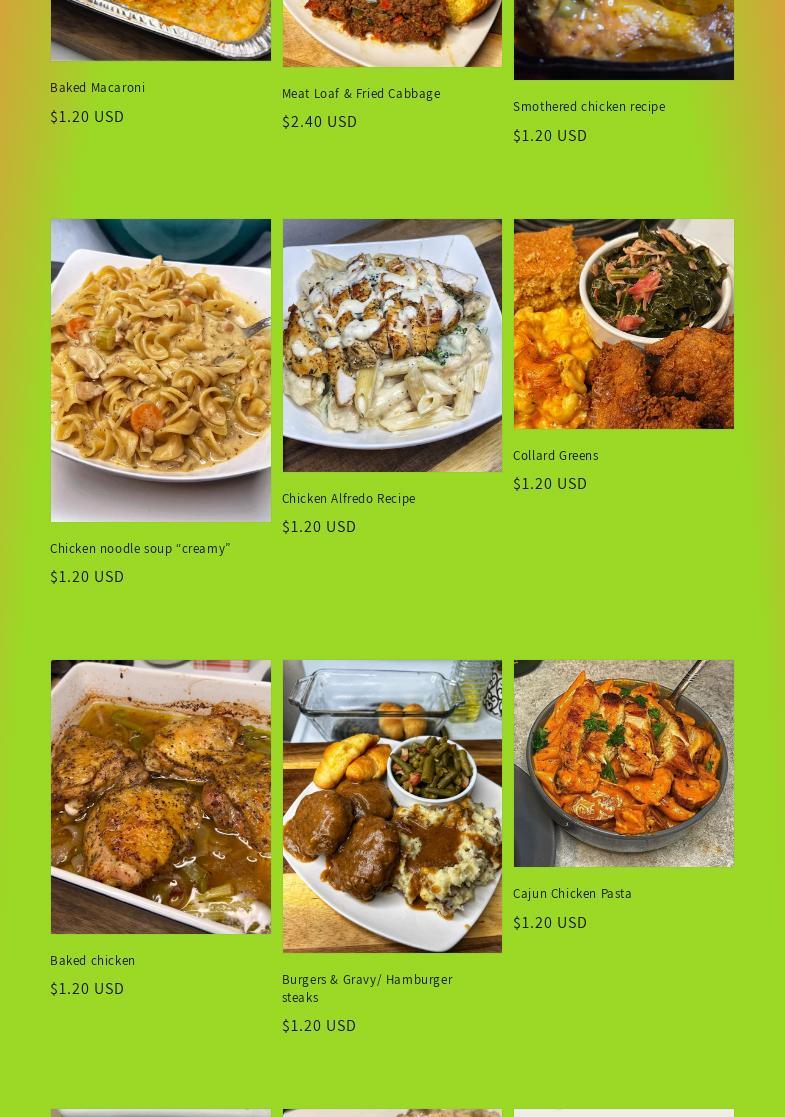785x1117 pixels.
Task: Open the Chicken Alfredo Recipe photo
Action: [x=392, y=345]
